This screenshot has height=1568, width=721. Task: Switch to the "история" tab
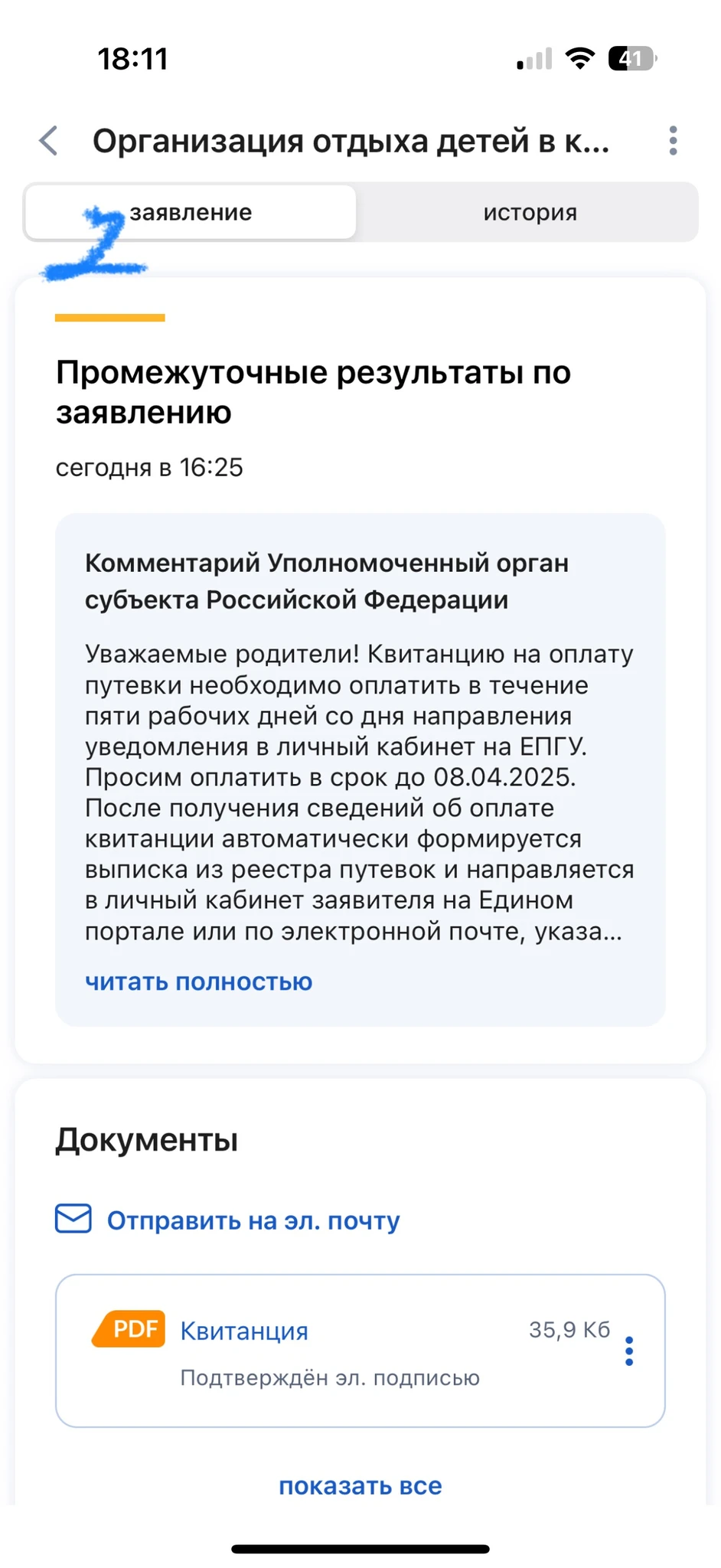[x=530, y=213]
